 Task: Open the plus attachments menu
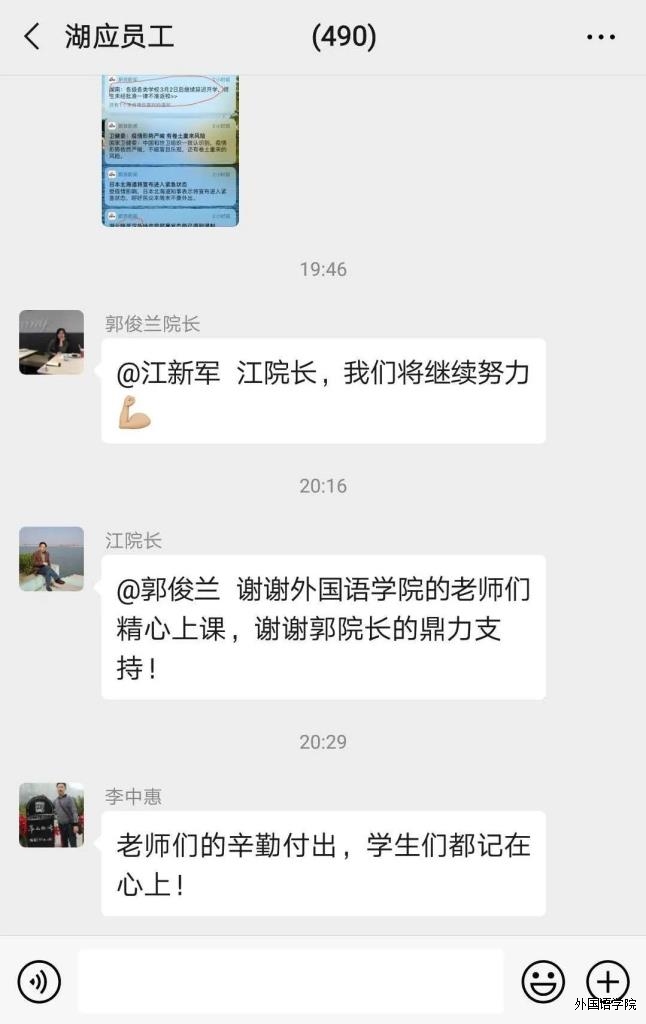point(607,981)
